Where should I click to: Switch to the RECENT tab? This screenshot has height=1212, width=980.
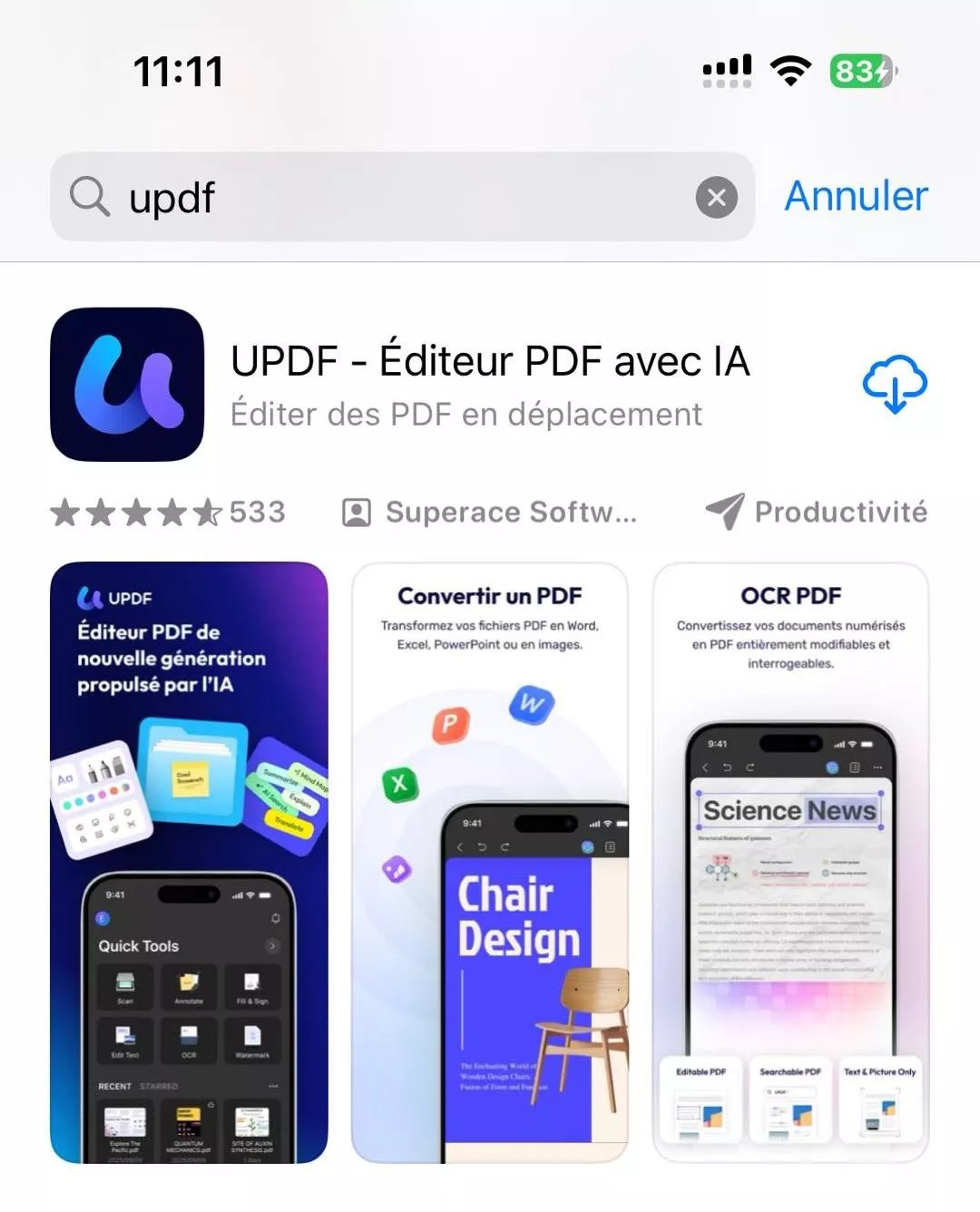click(x=114, y=1086)
